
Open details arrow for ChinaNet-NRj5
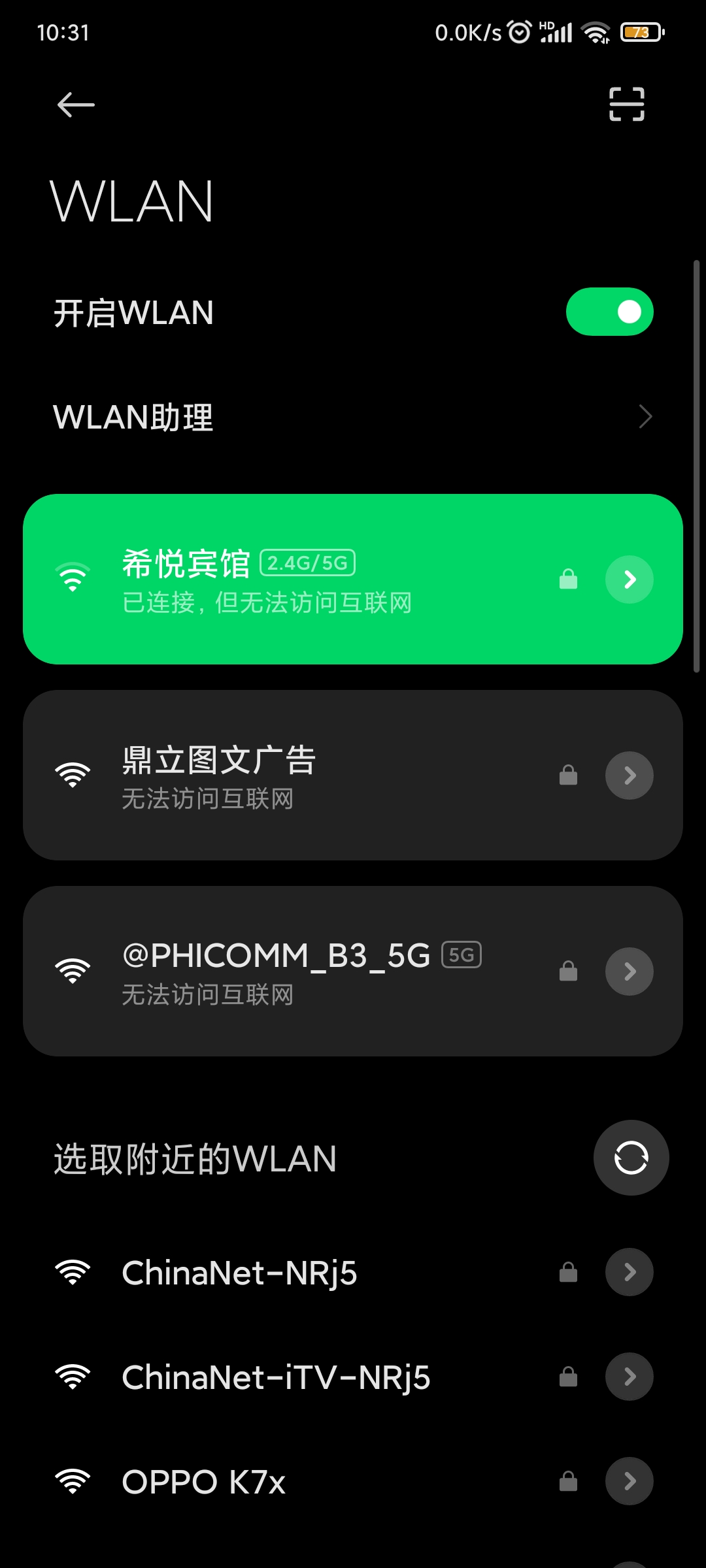[630, 1272]
